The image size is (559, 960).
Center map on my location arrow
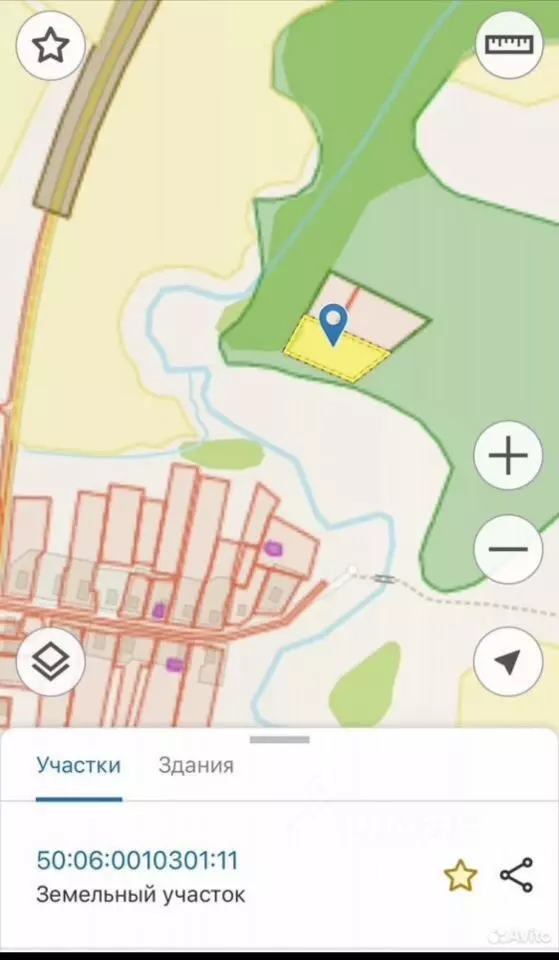point(508,662)
